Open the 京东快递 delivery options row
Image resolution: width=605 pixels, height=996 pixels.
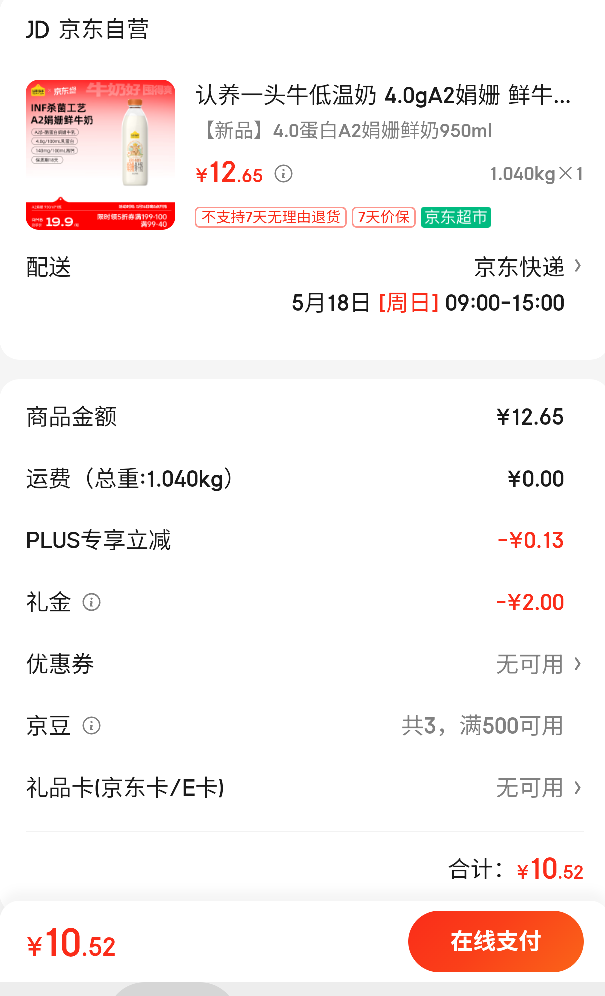click(304, 267)
